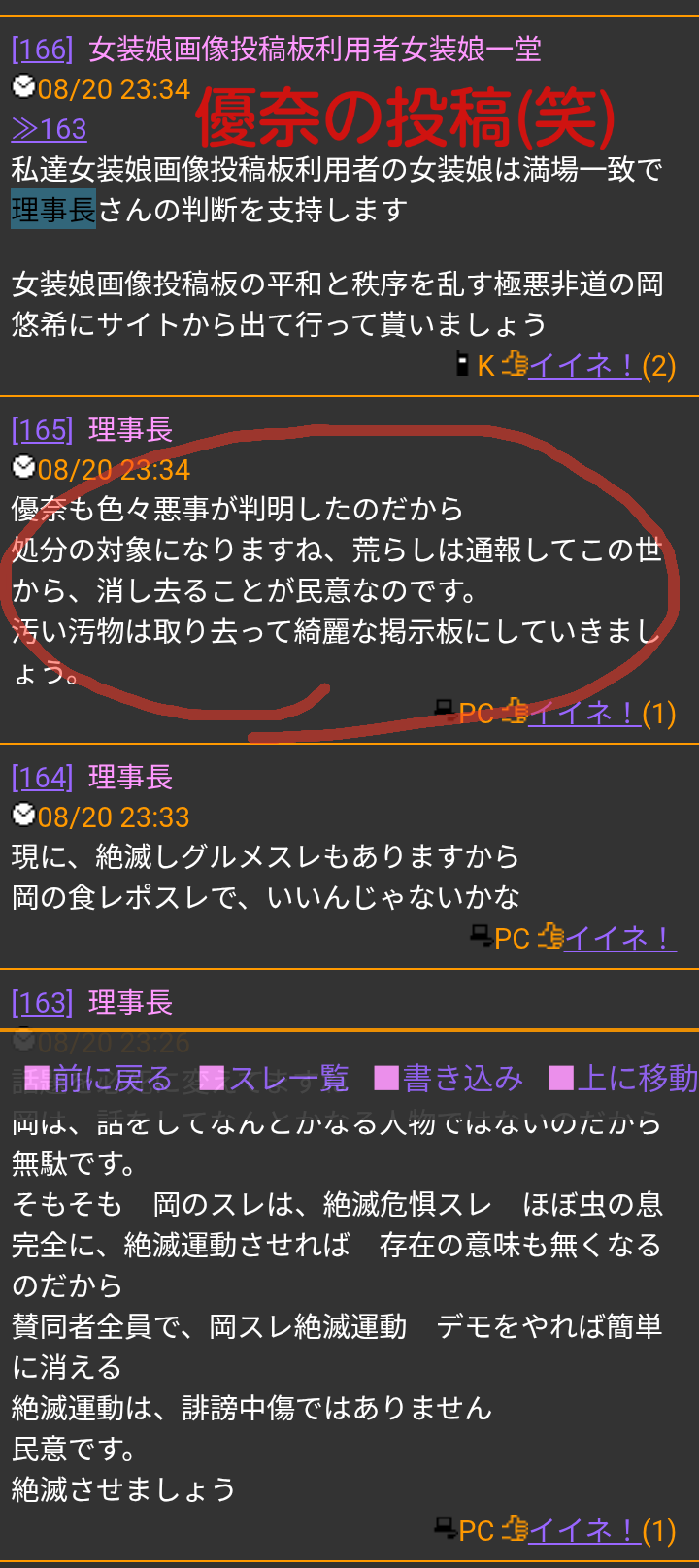The width and height of the screenshot is (699, 1568).
Task: Open post number [163] link
Action: coord(43,1002)
